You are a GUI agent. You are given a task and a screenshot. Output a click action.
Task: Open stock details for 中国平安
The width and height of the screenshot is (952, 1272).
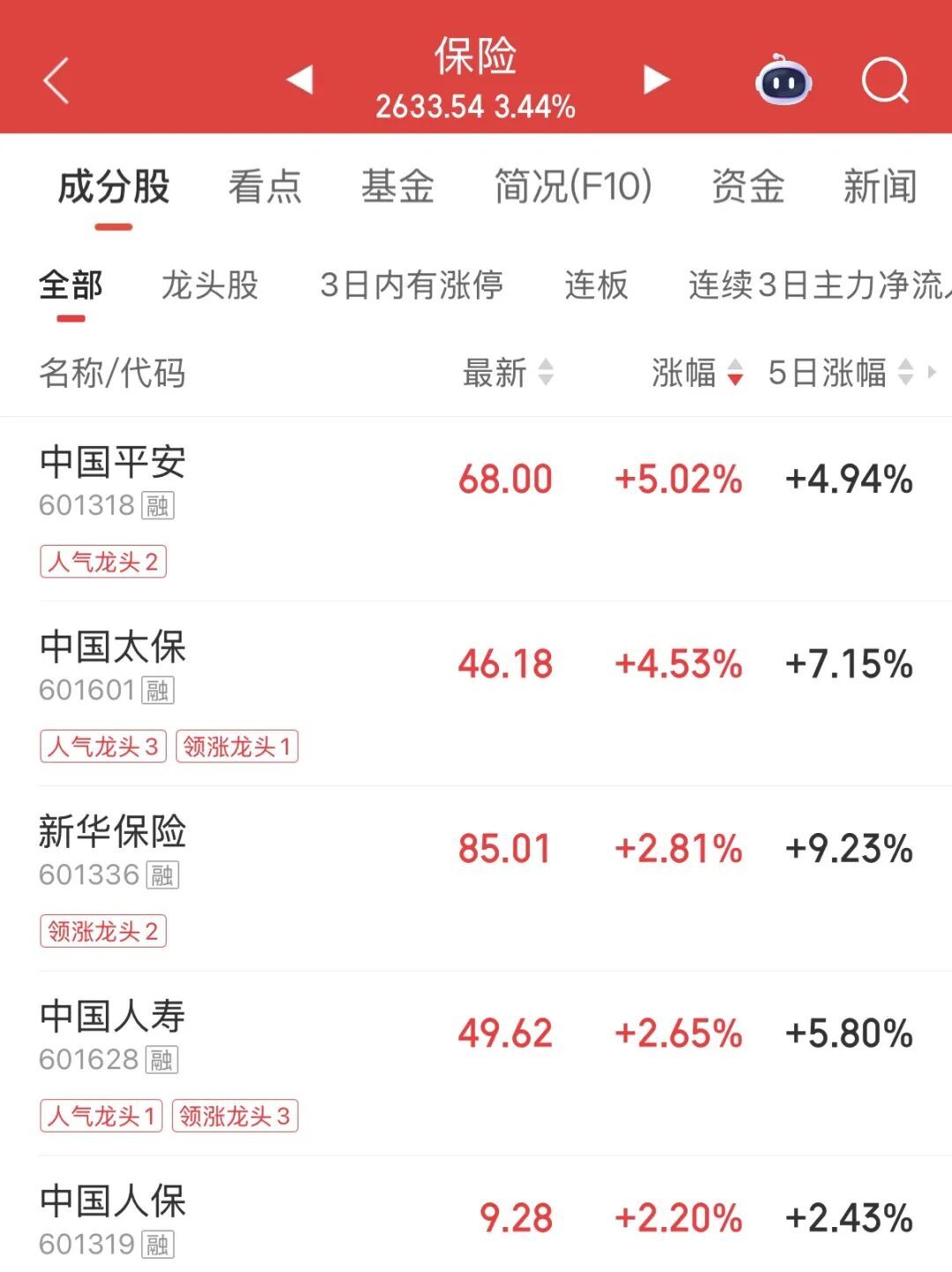click(113, 463)
